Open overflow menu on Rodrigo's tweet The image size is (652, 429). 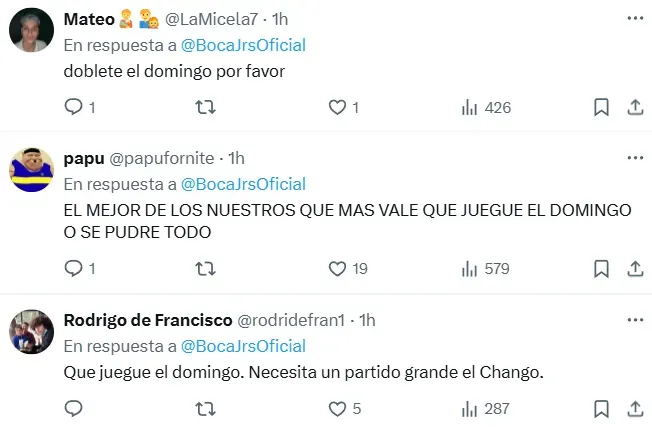pyautogui.click(x=634, y=319)
